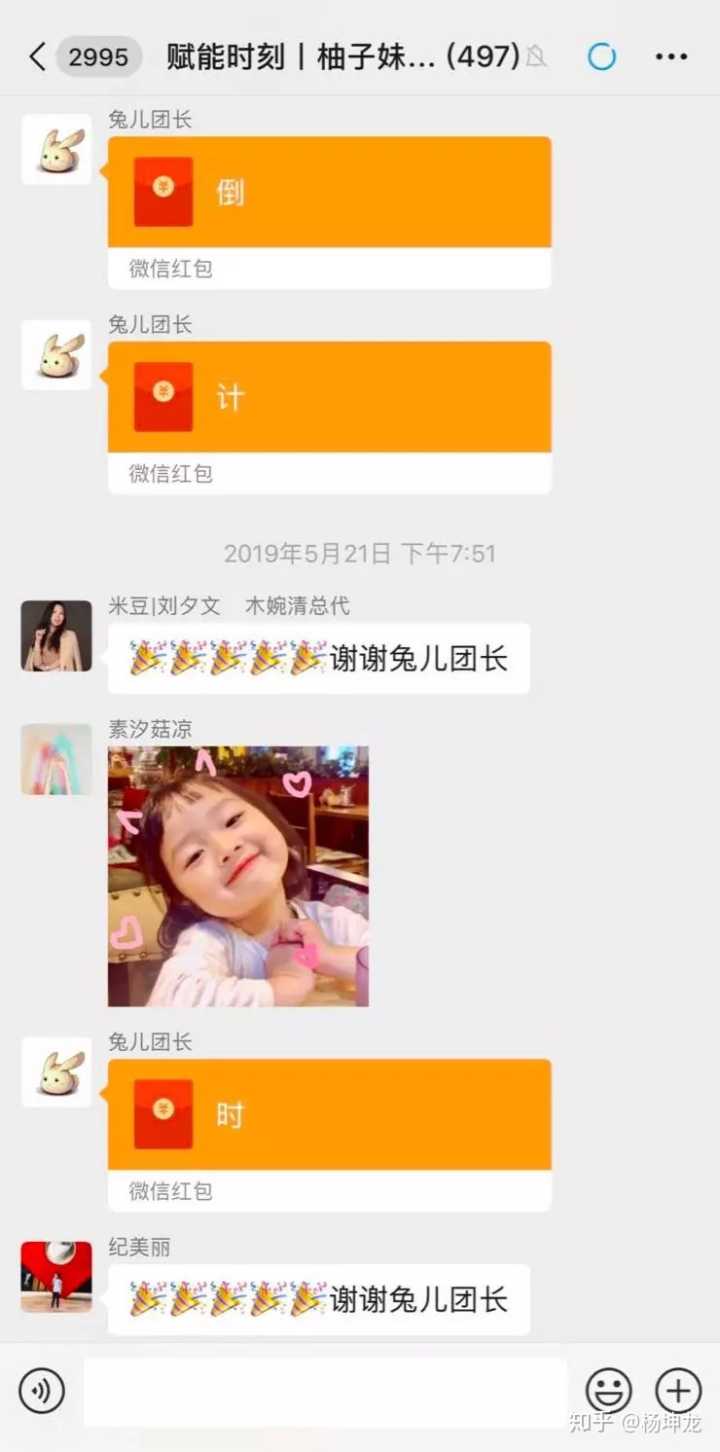This screenshot has height=1452, width=720.
Task: Open 纪美丽's profile avatar
Action: (56, 1277)
